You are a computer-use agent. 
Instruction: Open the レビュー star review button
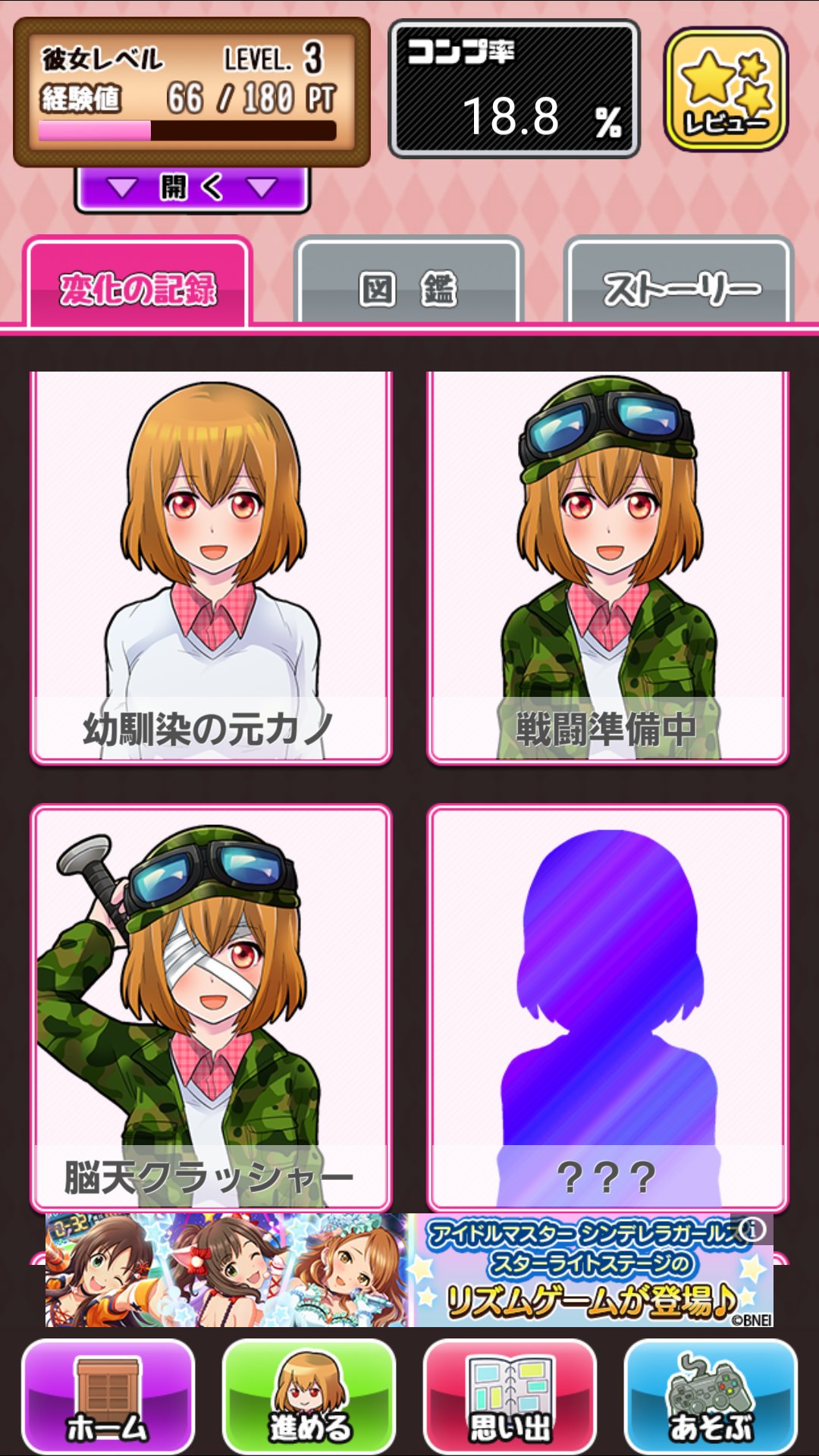(x=726, y=89)
